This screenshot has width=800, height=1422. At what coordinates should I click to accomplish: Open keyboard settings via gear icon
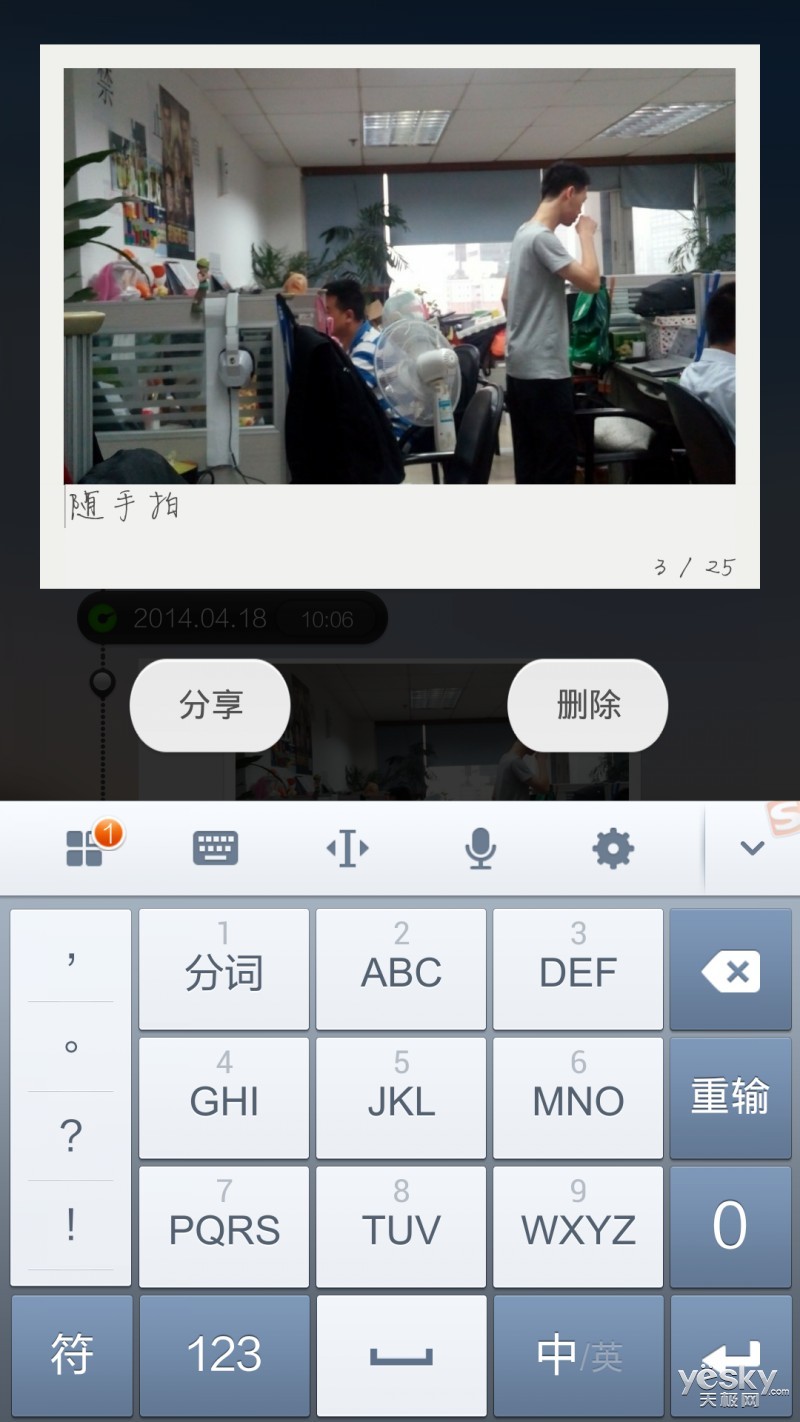[x=612, y=846]
